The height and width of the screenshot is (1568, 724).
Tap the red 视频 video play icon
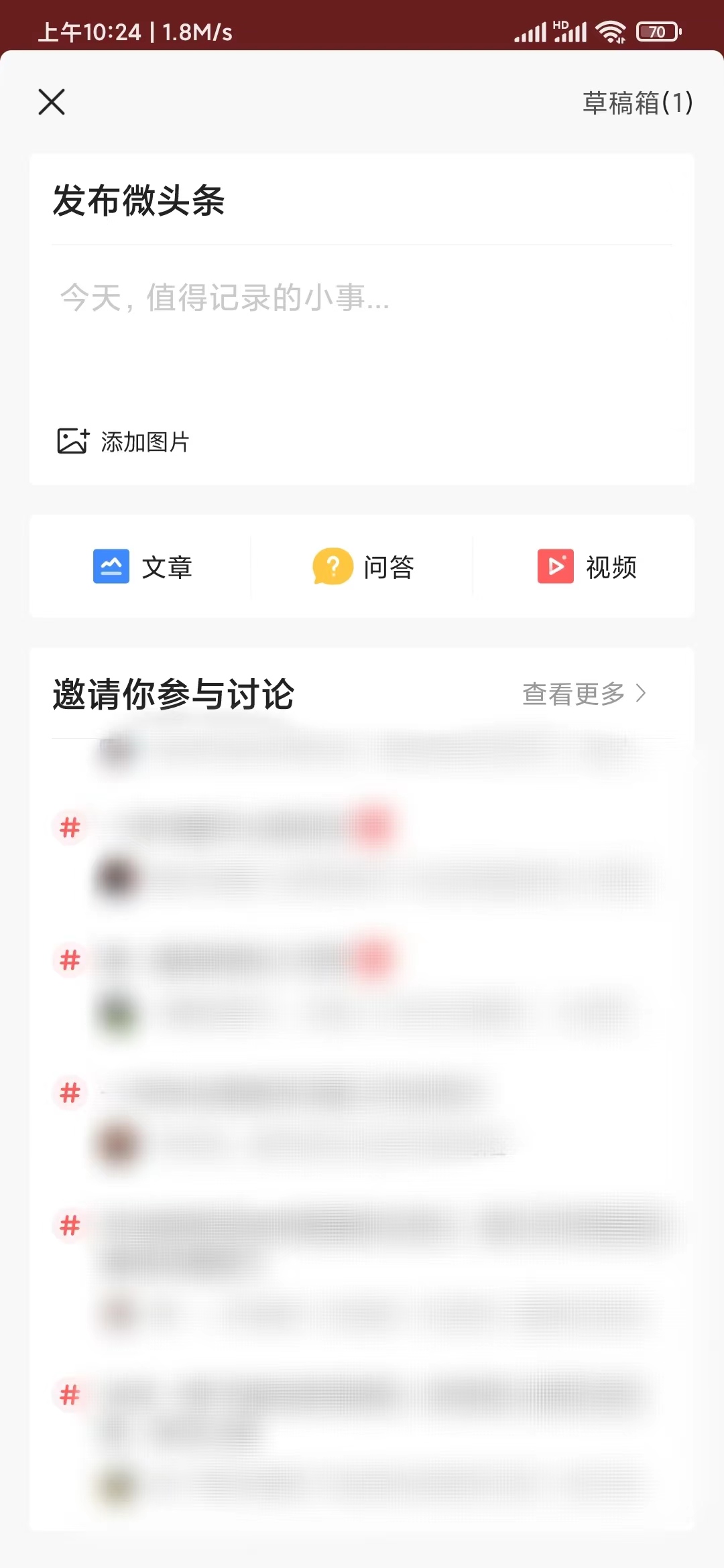(555, 566)
